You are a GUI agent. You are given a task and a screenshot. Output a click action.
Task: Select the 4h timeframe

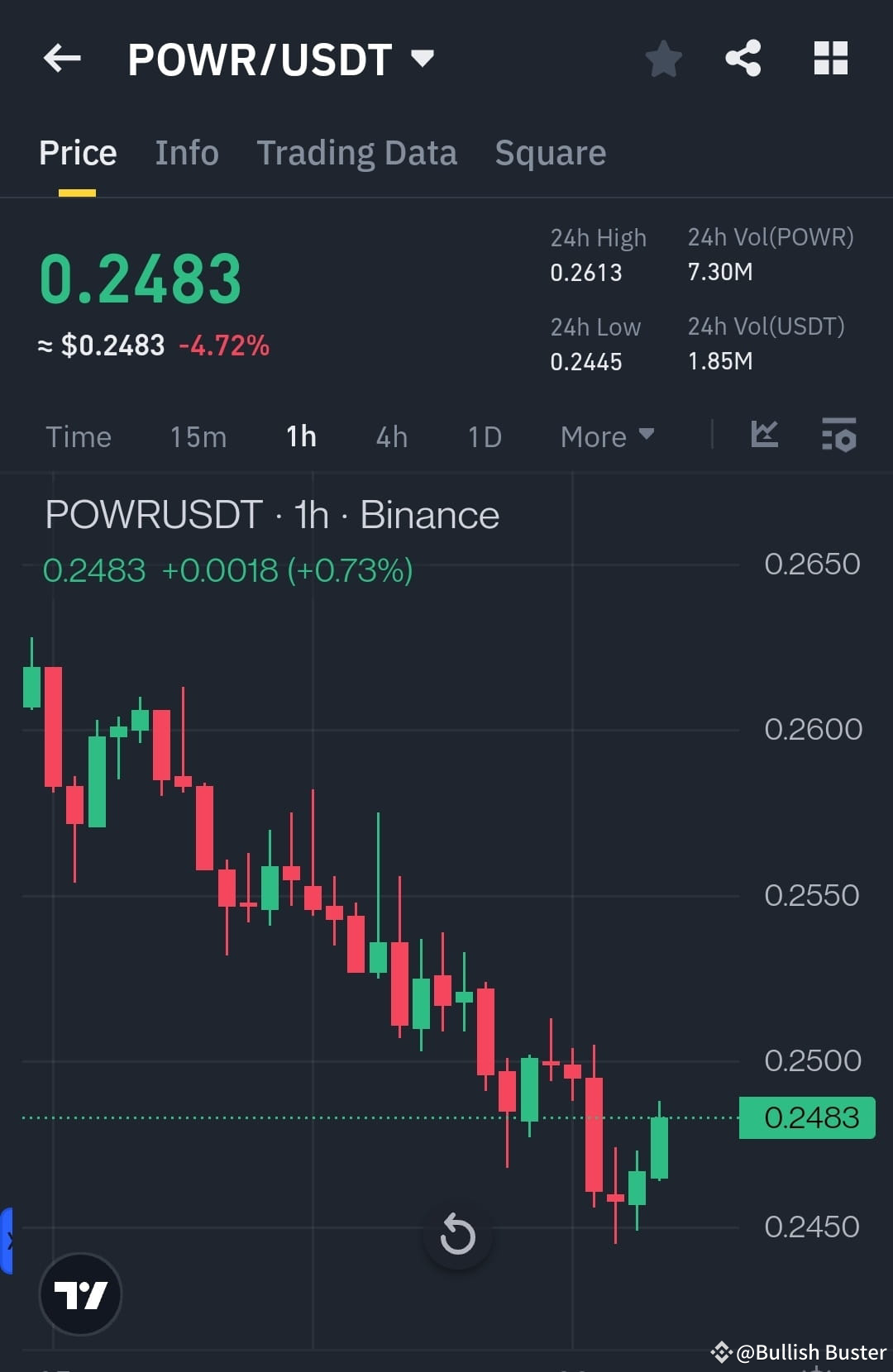click(391, 436)
